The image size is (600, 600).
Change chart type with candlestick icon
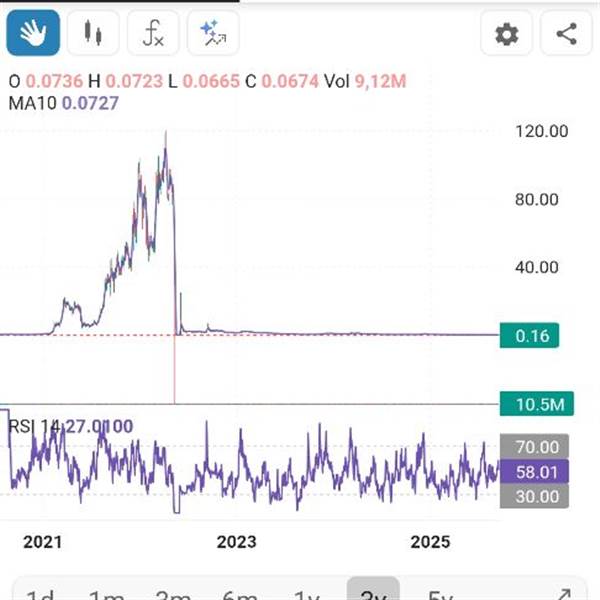click(93, 34)
